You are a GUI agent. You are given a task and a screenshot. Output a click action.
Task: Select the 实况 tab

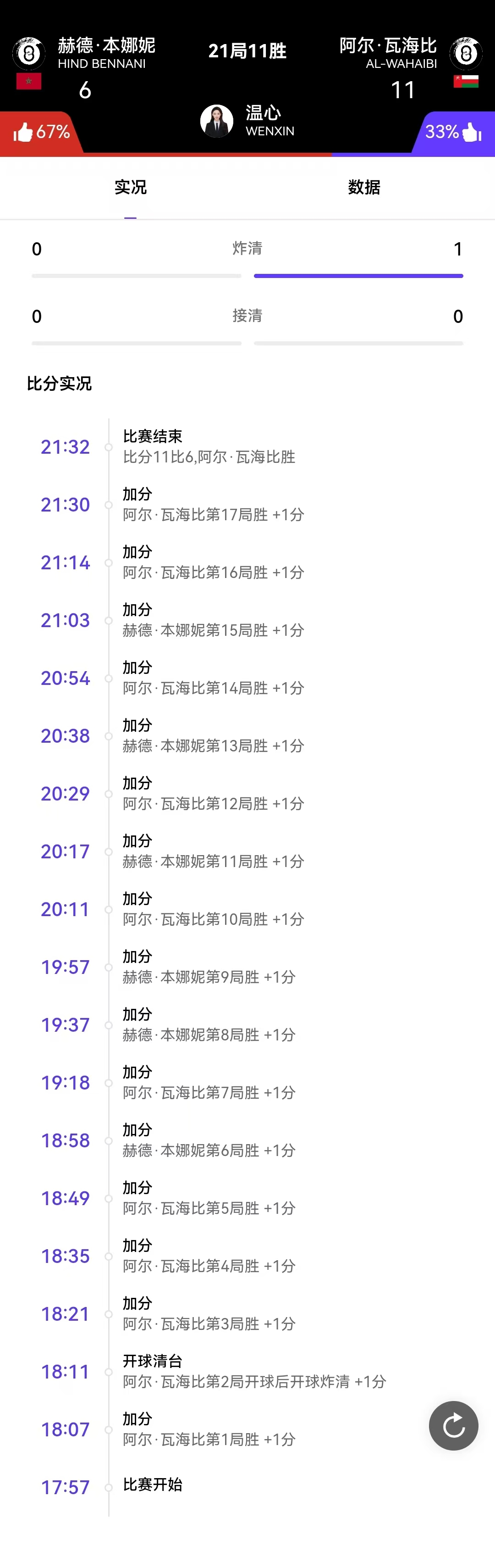click(130, 188)
